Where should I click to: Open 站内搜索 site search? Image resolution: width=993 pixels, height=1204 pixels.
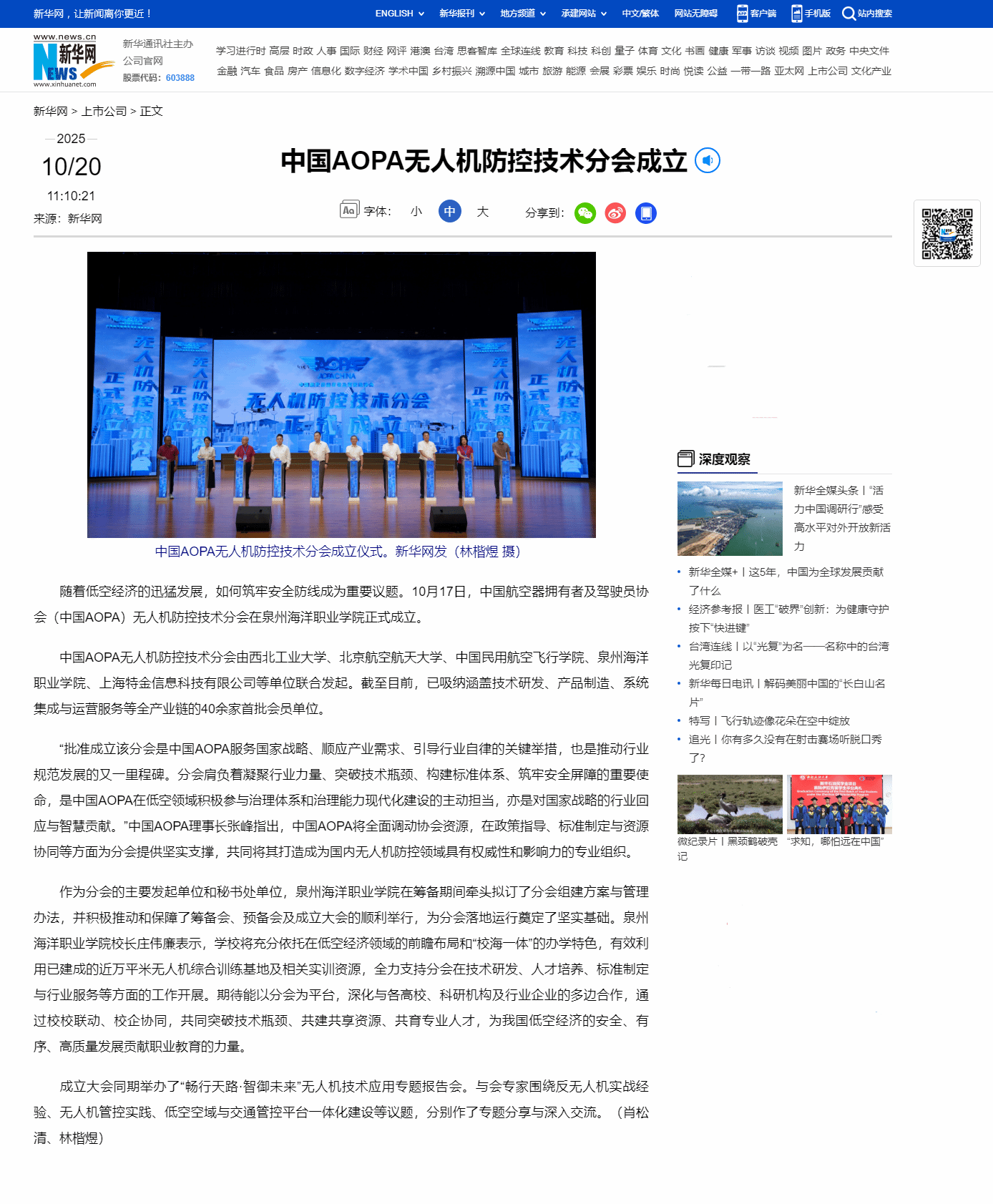coord(867,14)
